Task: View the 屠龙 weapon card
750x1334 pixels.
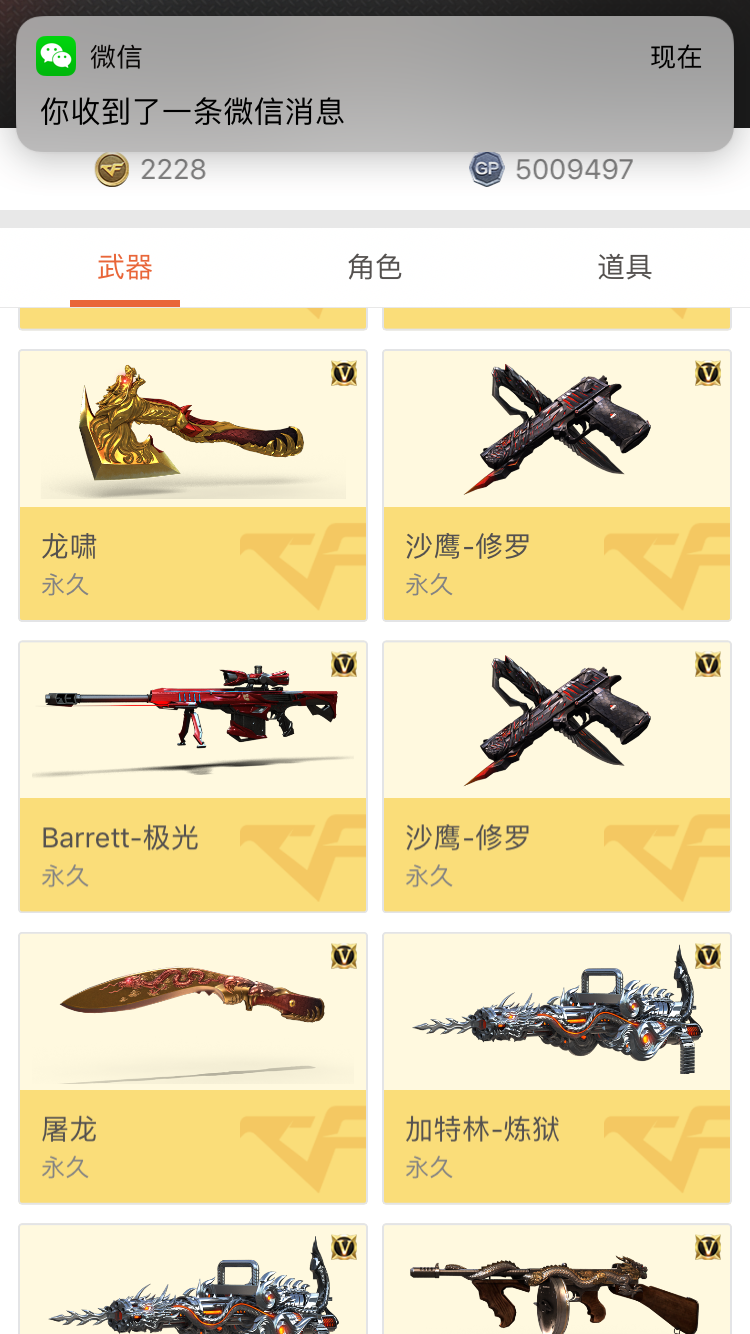Action: (193, 1068)
